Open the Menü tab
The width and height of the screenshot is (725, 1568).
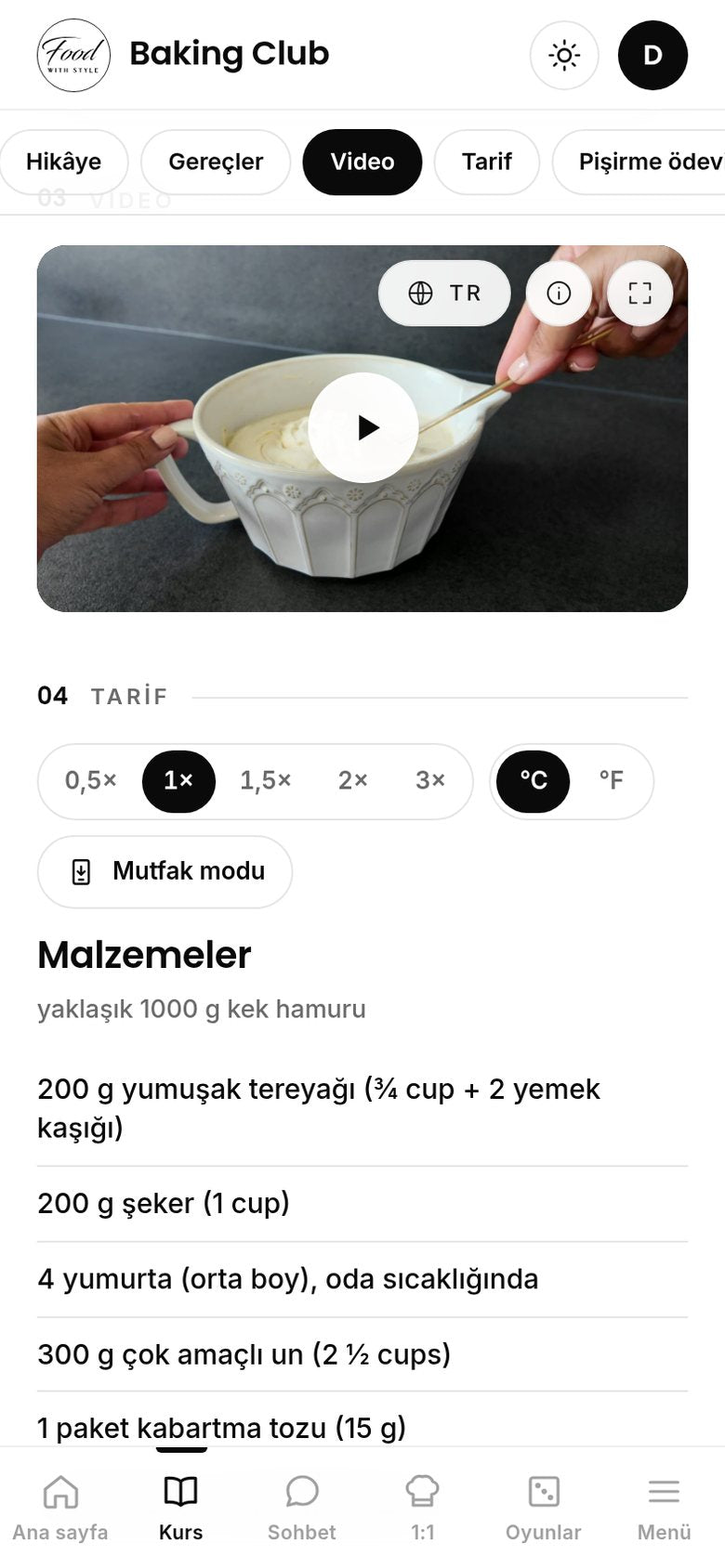point(665,1508)
